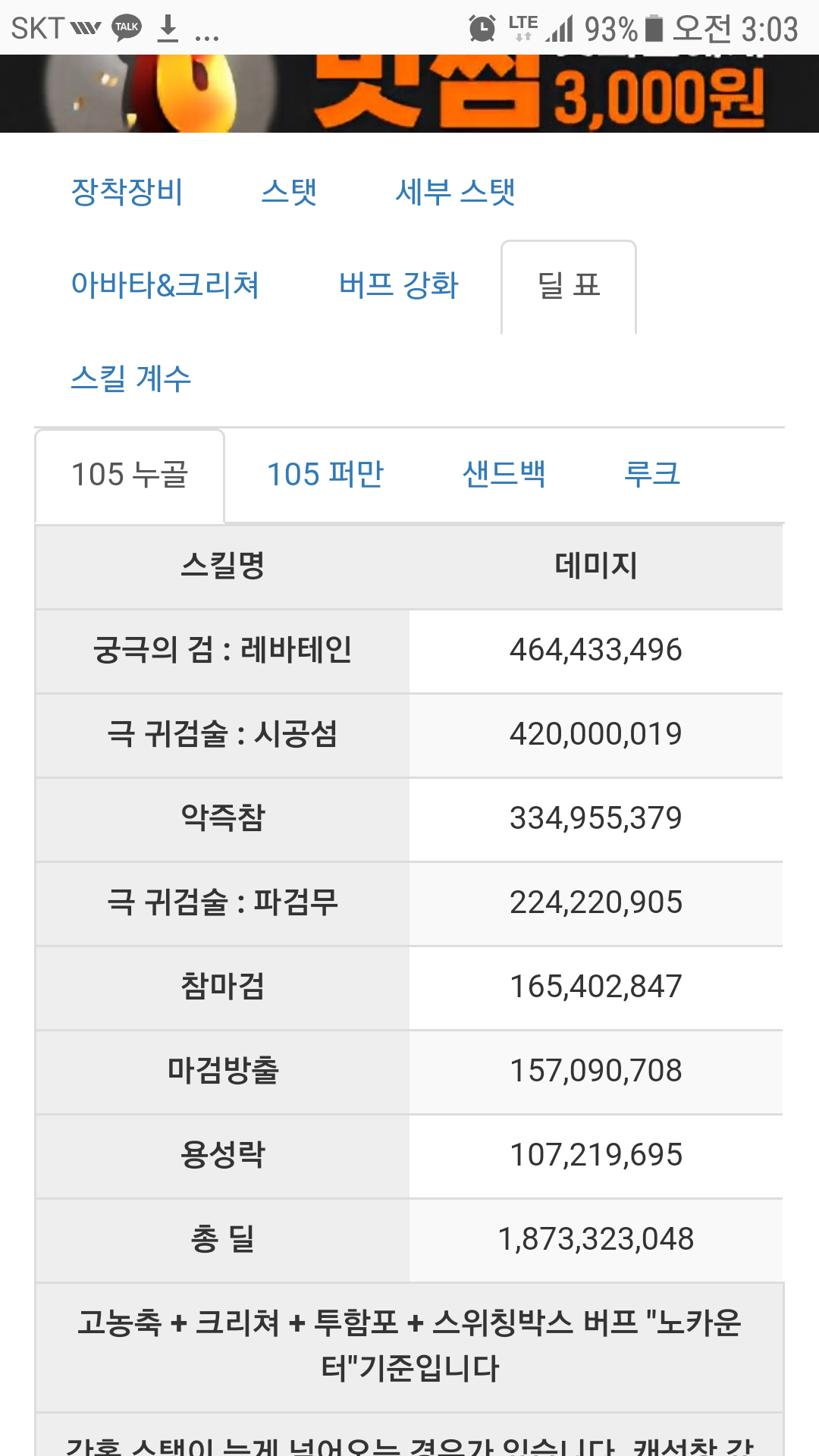
Task: Open the 3,000원 ad banner
Action: coord(409,94)
